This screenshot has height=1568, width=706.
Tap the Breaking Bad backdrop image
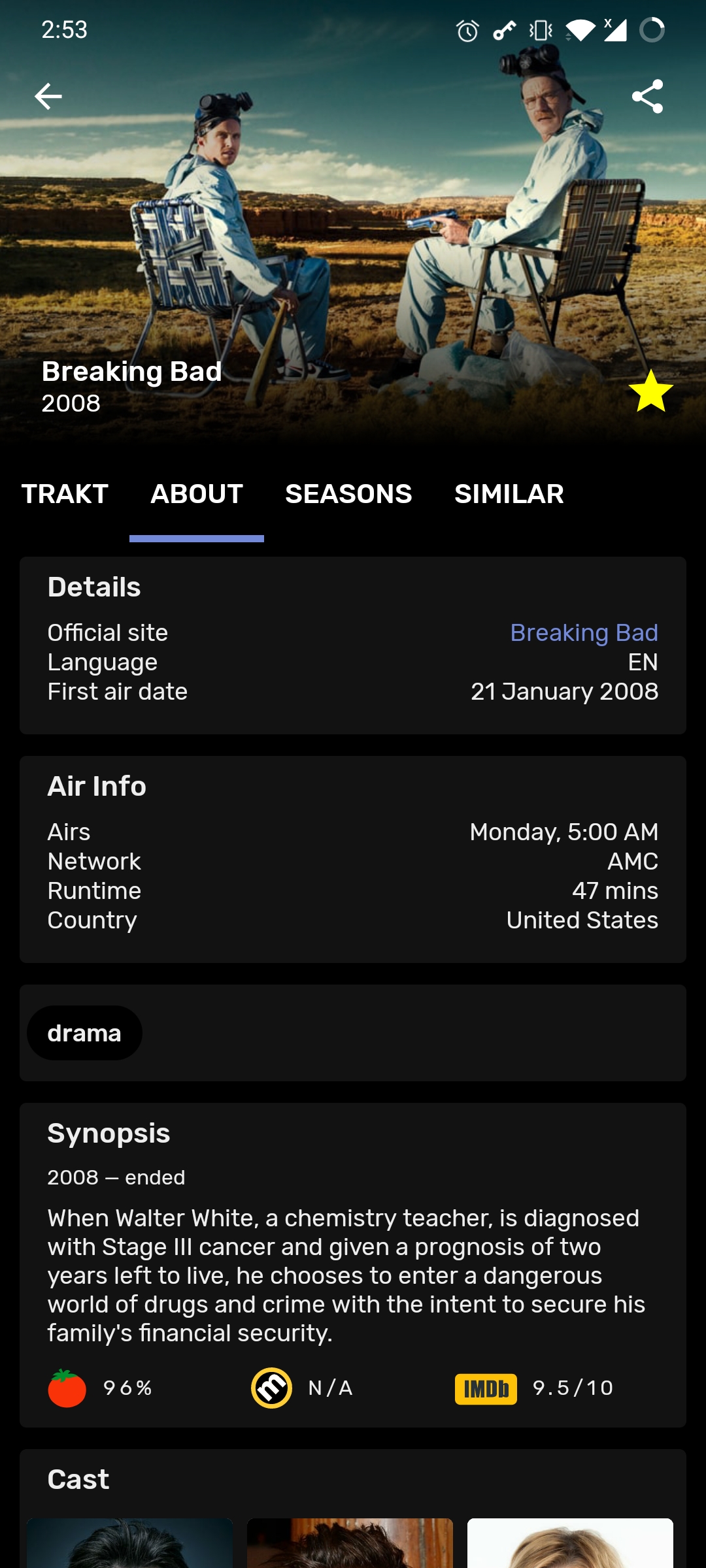[353, 229]
